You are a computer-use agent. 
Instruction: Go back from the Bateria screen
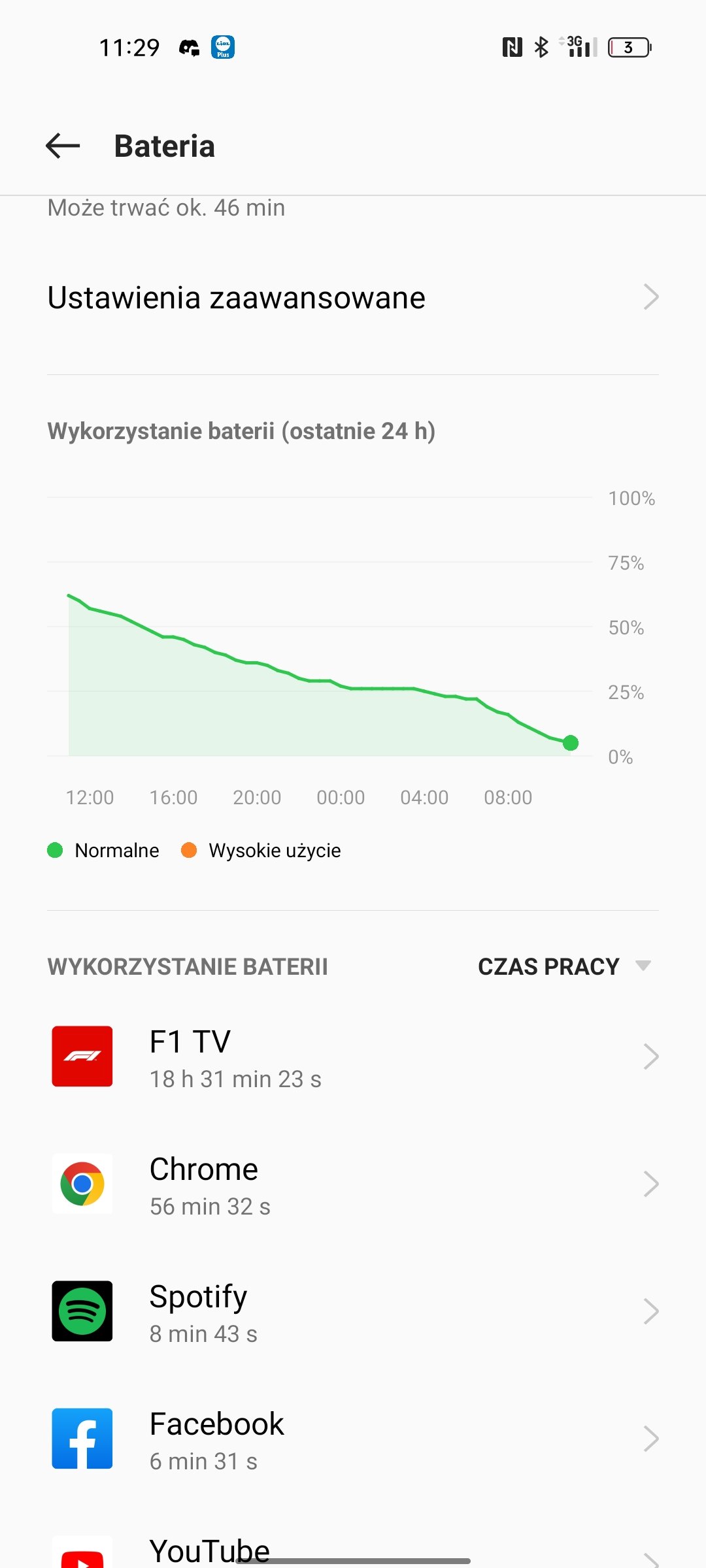pyautogui.click(x=63, y=146)
